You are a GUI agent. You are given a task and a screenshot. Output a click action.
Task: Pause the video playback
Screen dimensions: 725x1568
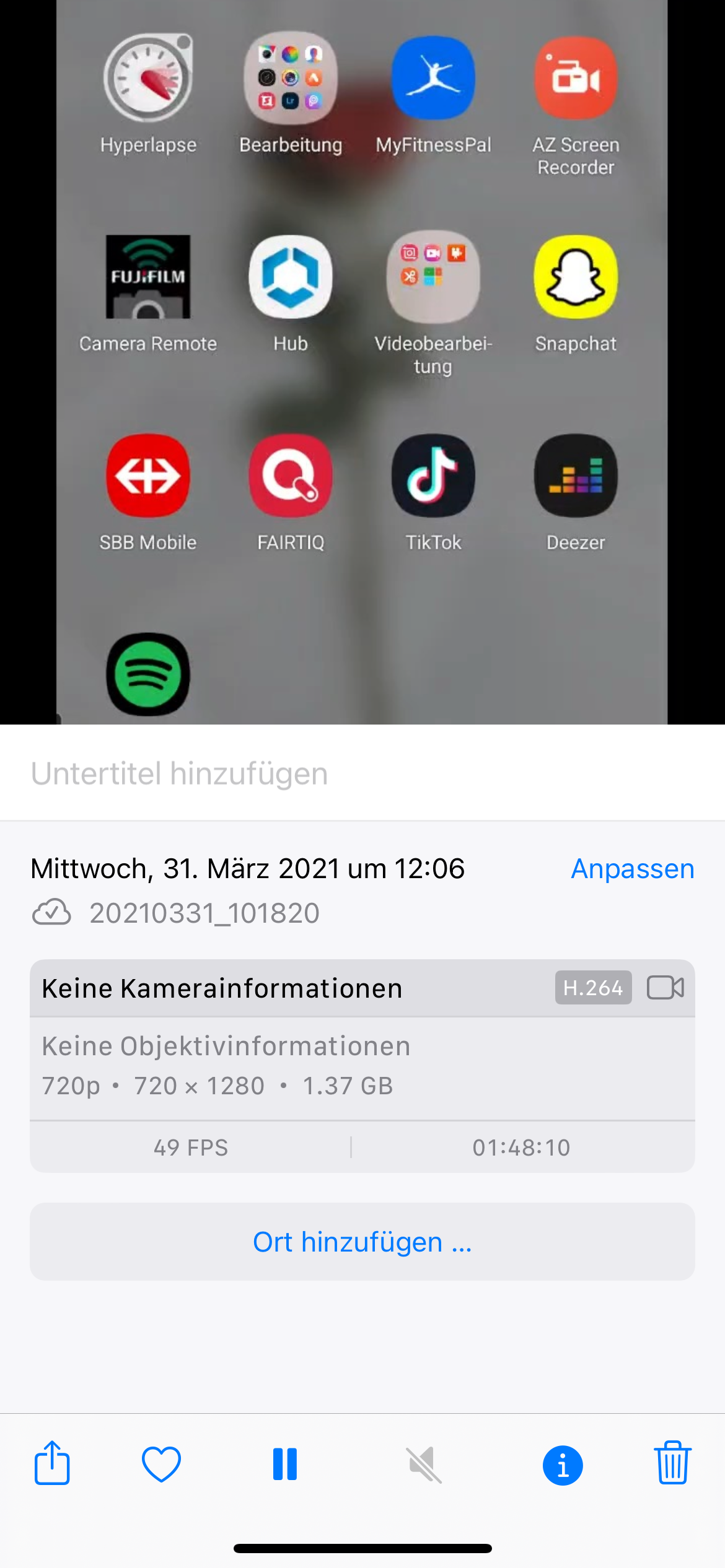click(x=285, y=1464)
